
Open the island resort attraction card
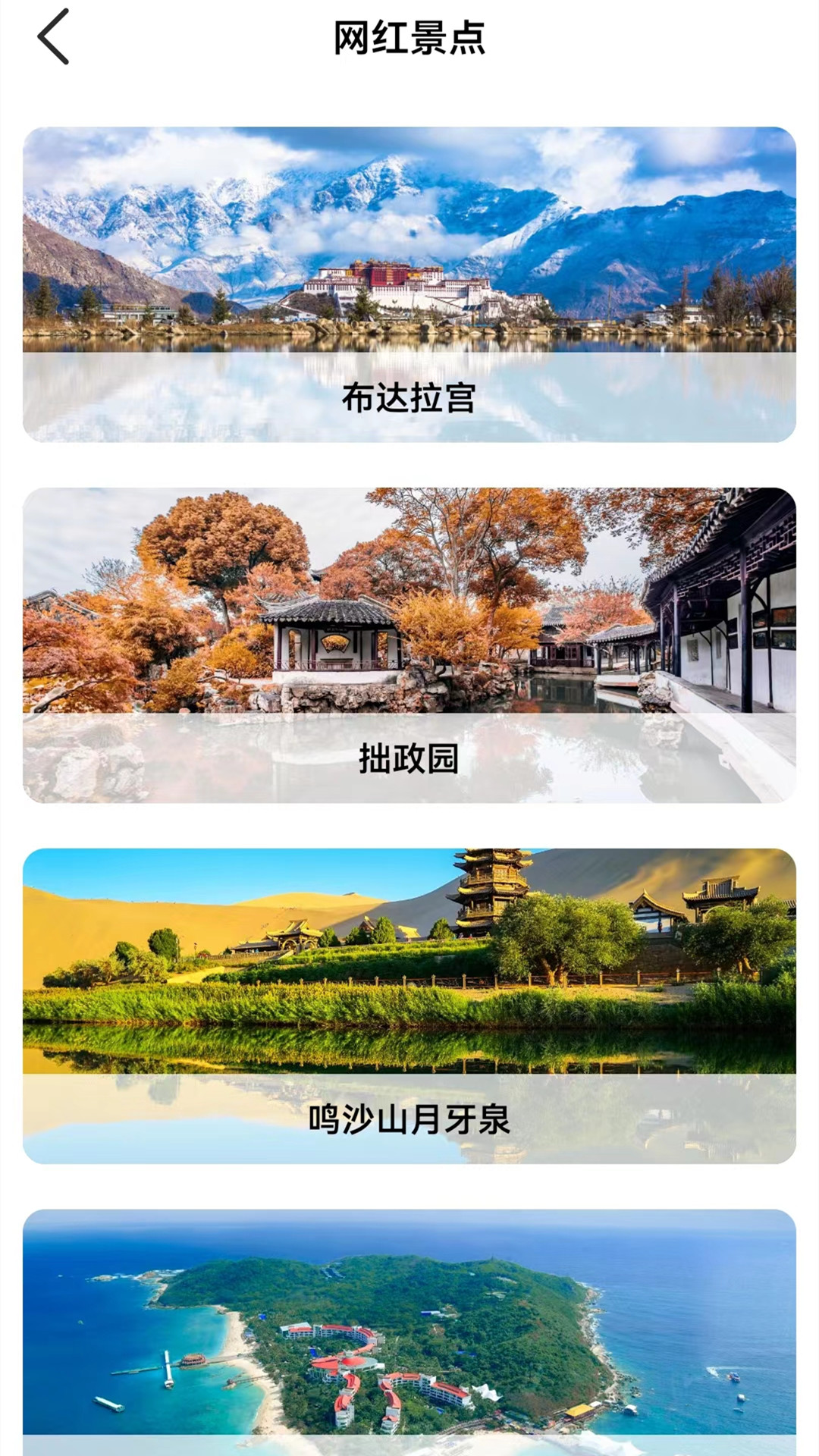409,1332
